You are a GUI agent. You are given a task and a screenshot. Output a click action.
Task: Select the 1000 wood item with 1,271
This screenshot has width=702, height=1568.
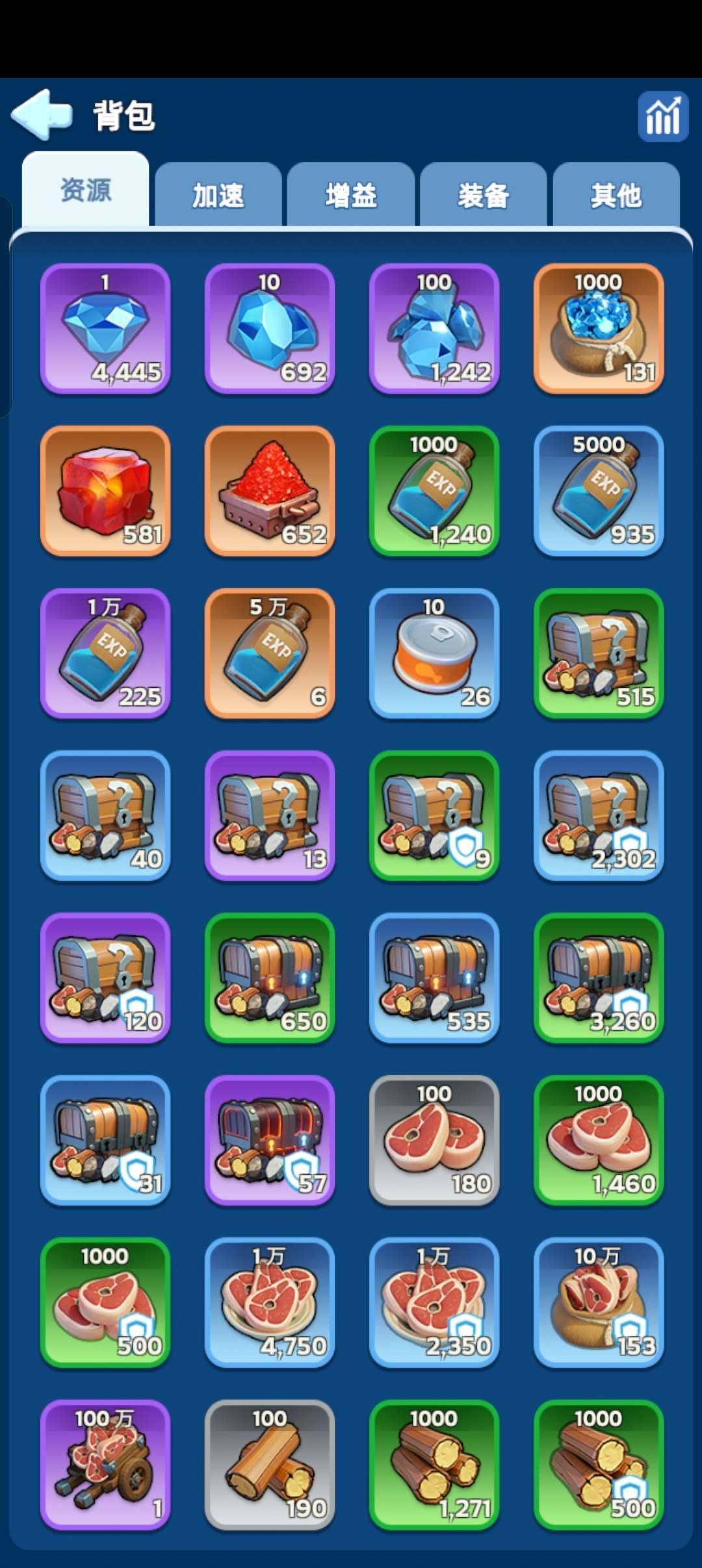[434, 1465]
